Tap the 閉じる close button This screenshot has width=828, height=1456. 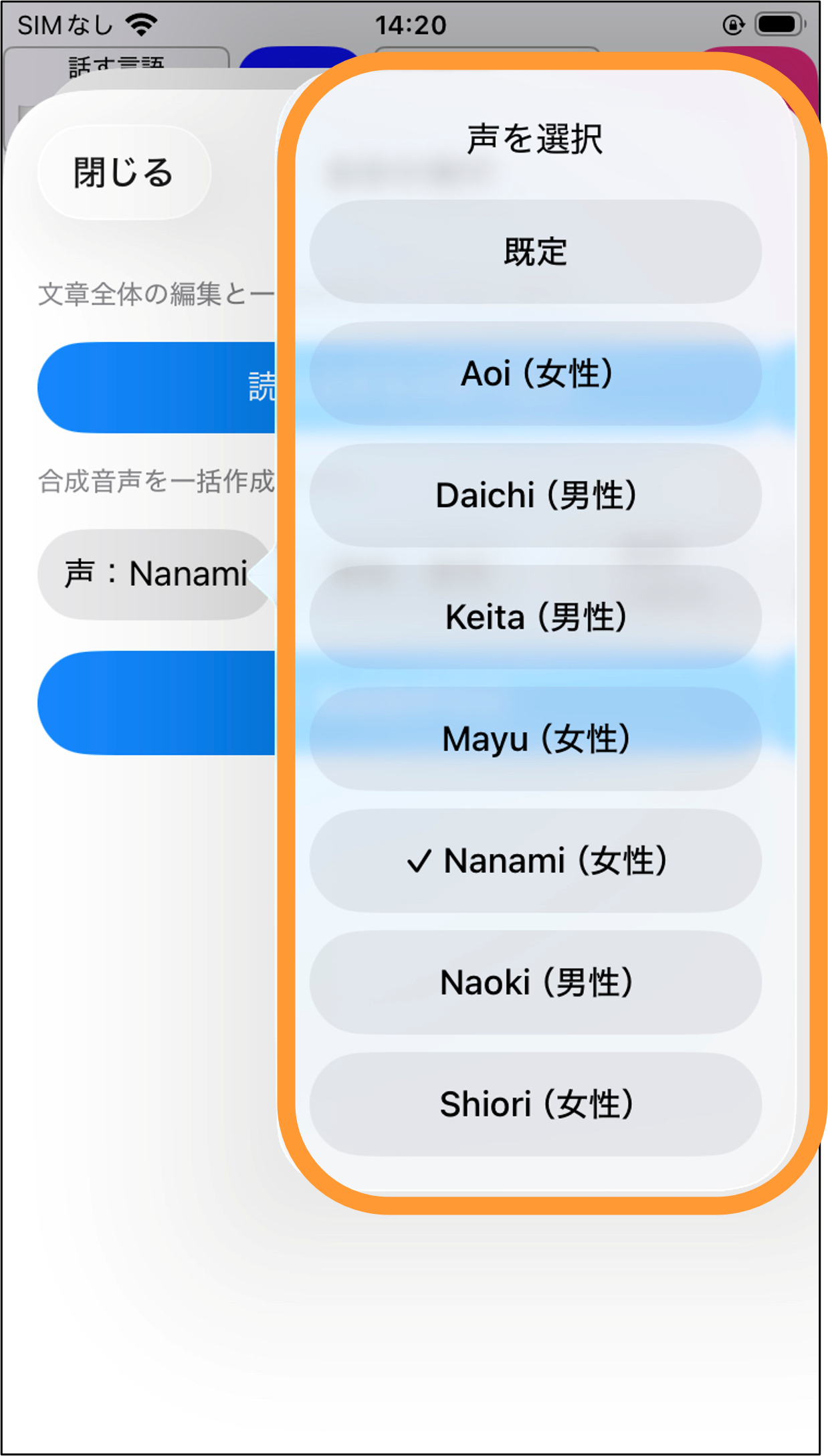coord(124,173)
